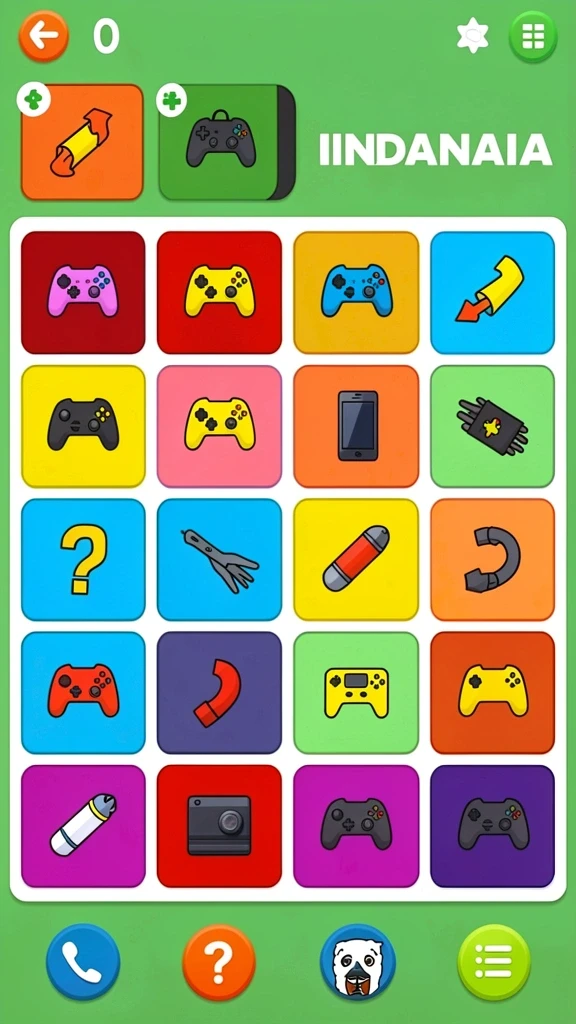
Task: Select the red skateboard tile
Action: [x=356, y=560]
